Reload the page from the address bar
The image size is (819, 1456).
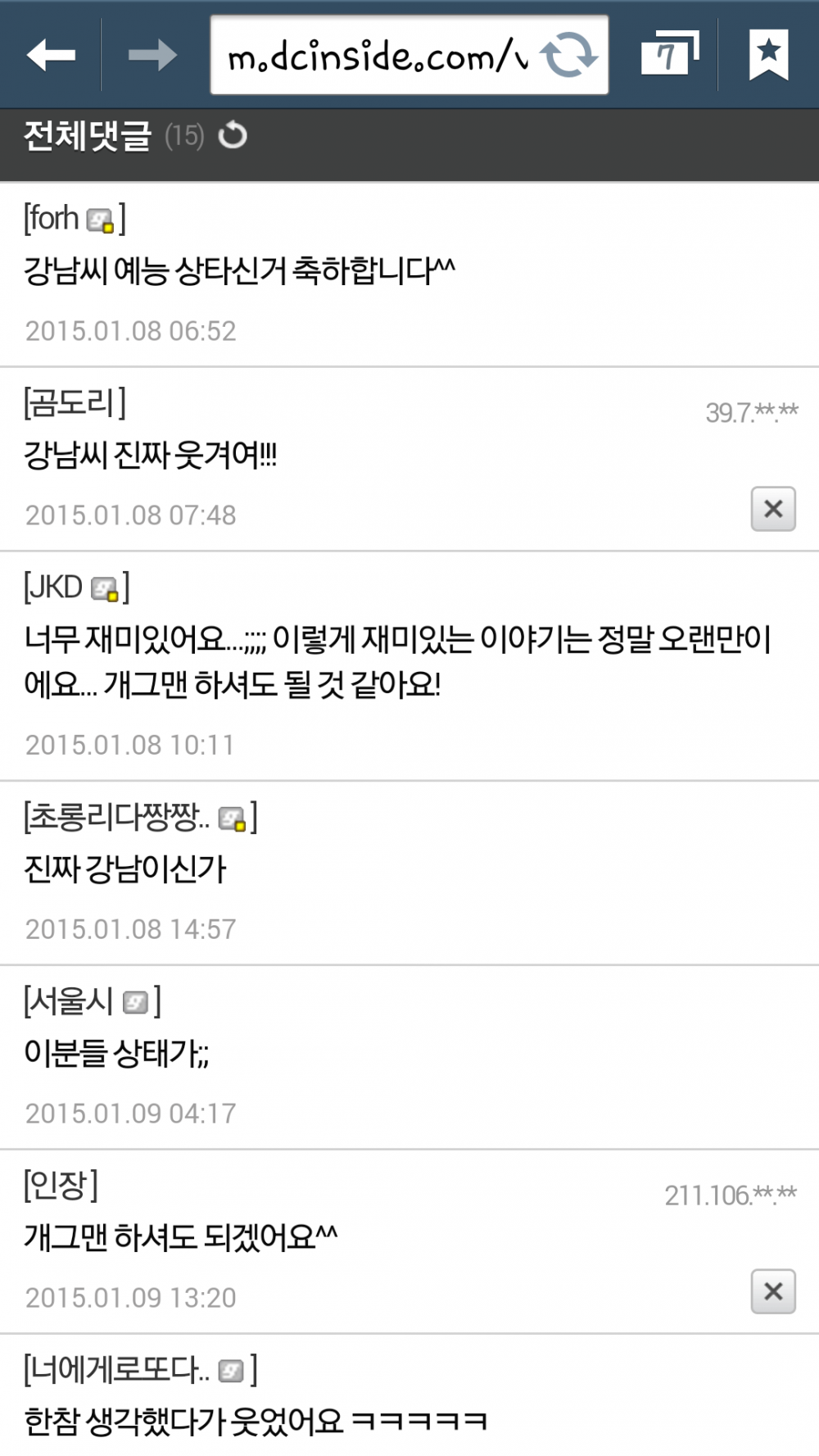tap(568, 56)
